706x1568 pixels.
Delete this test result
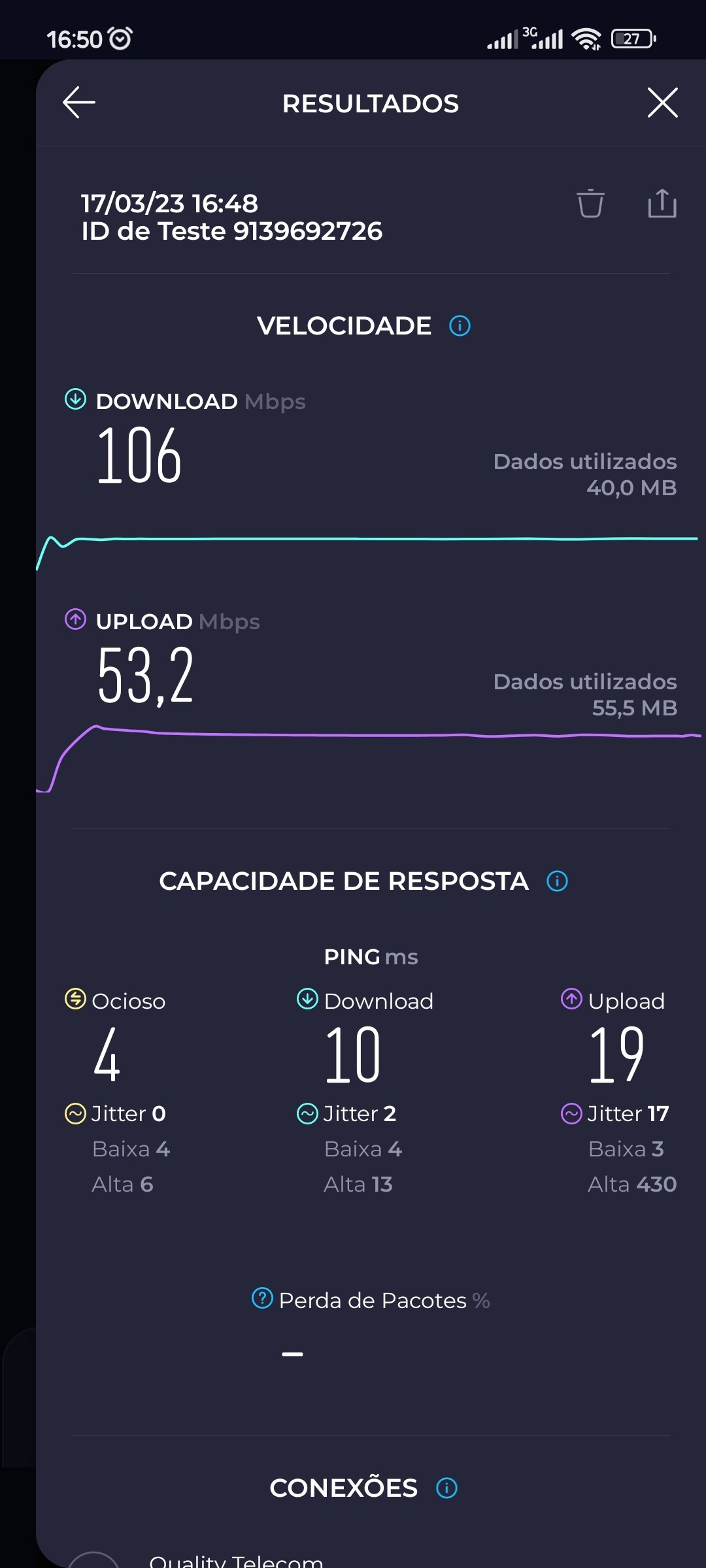coord(590,203)
